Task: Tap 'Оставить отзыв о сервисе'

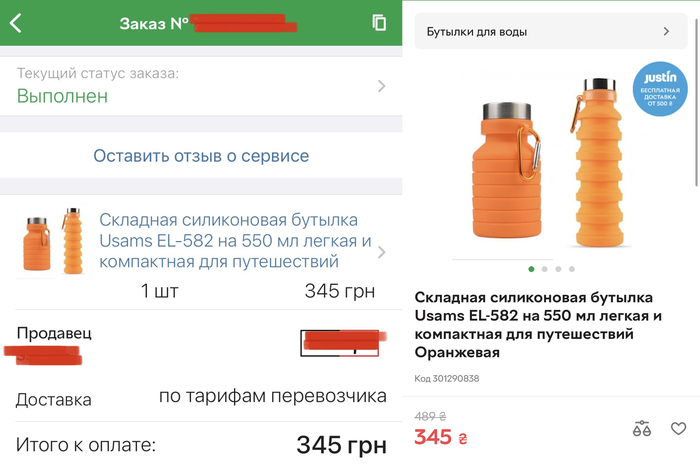Action: [201, 156]
